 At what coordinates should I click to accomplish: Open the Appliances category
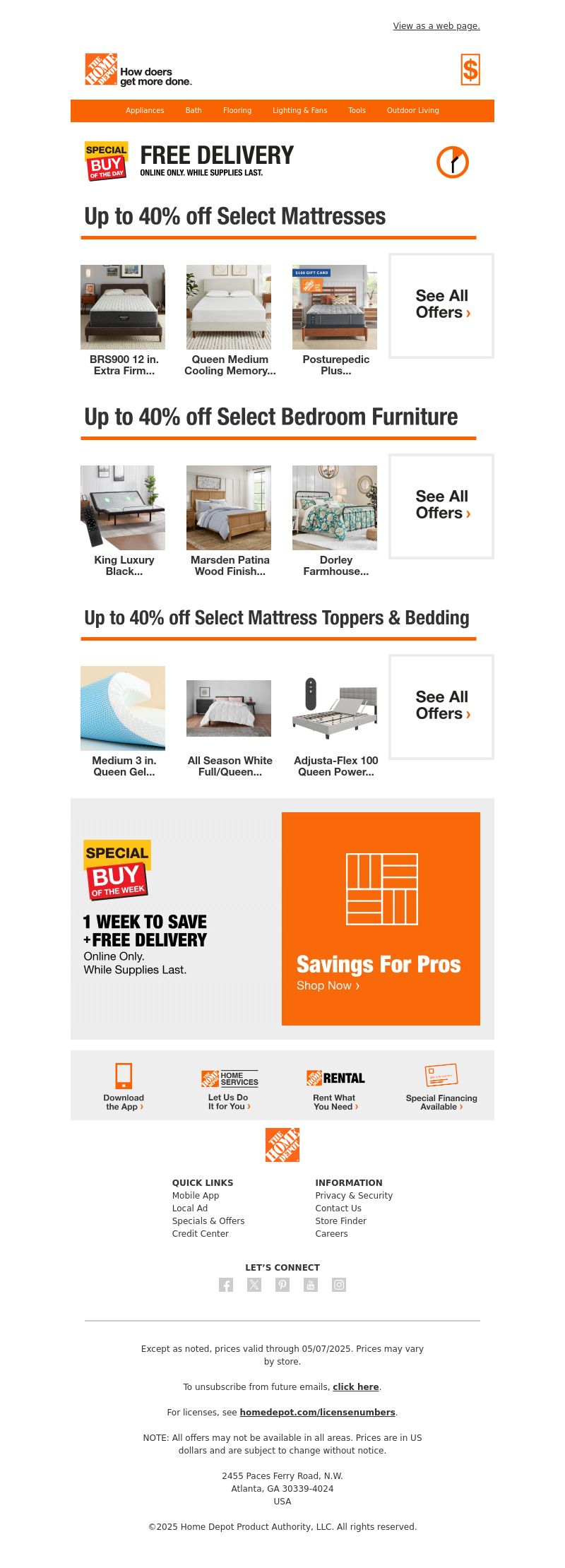click(x=145, y=110)
